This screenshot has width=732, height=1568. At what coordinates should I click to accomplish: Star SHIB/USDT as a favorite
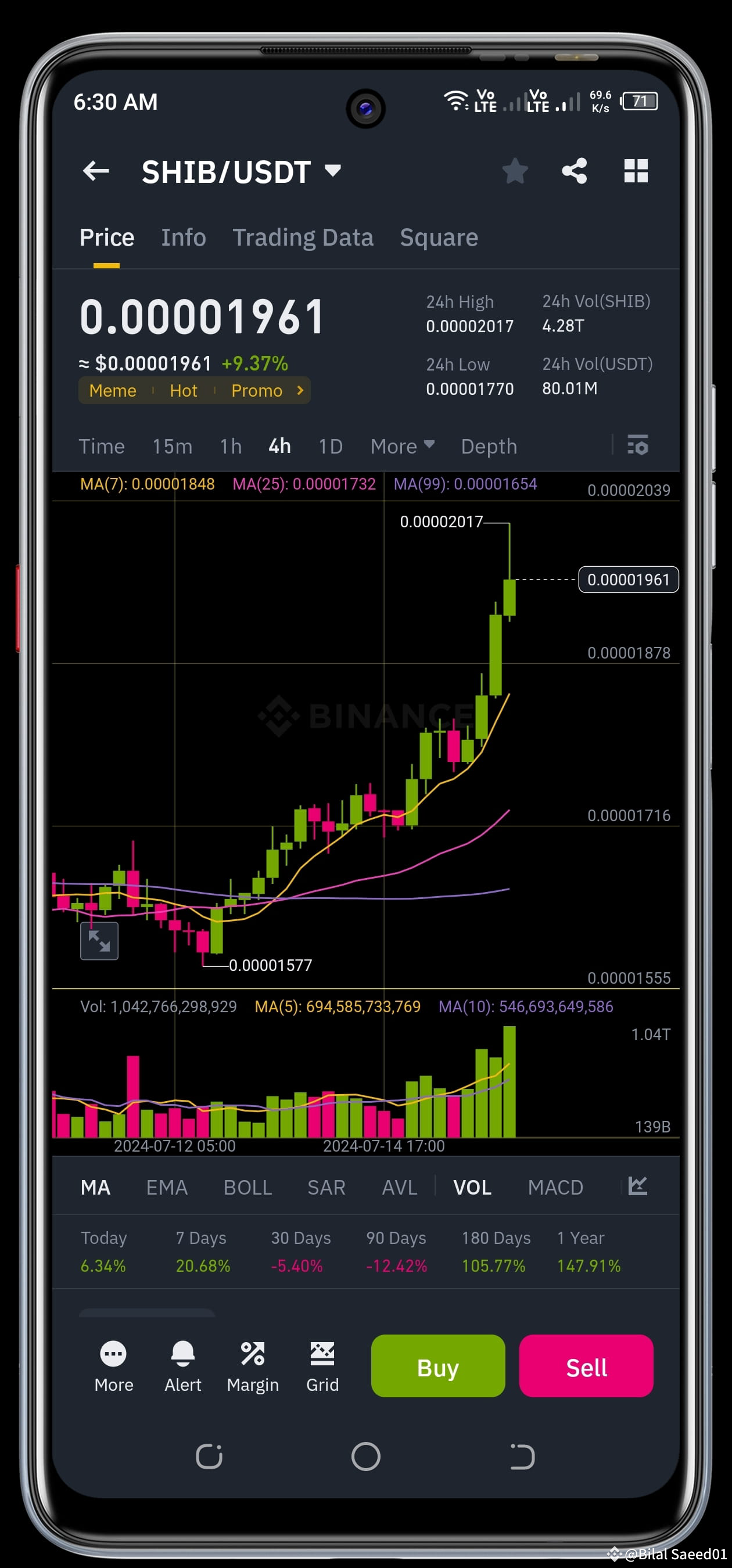[x=515, y=171]
